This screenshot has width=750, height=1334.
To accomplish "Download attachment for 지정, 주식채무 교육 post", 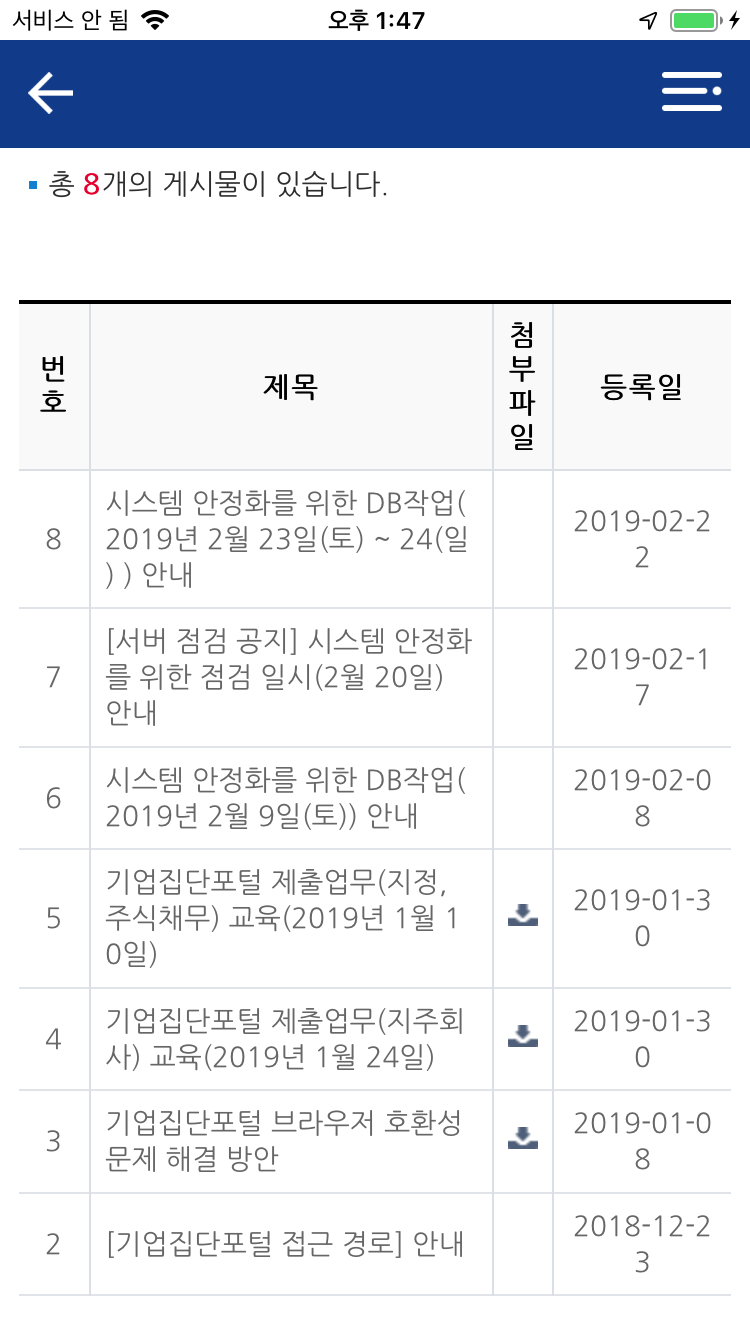I will 523,915.
